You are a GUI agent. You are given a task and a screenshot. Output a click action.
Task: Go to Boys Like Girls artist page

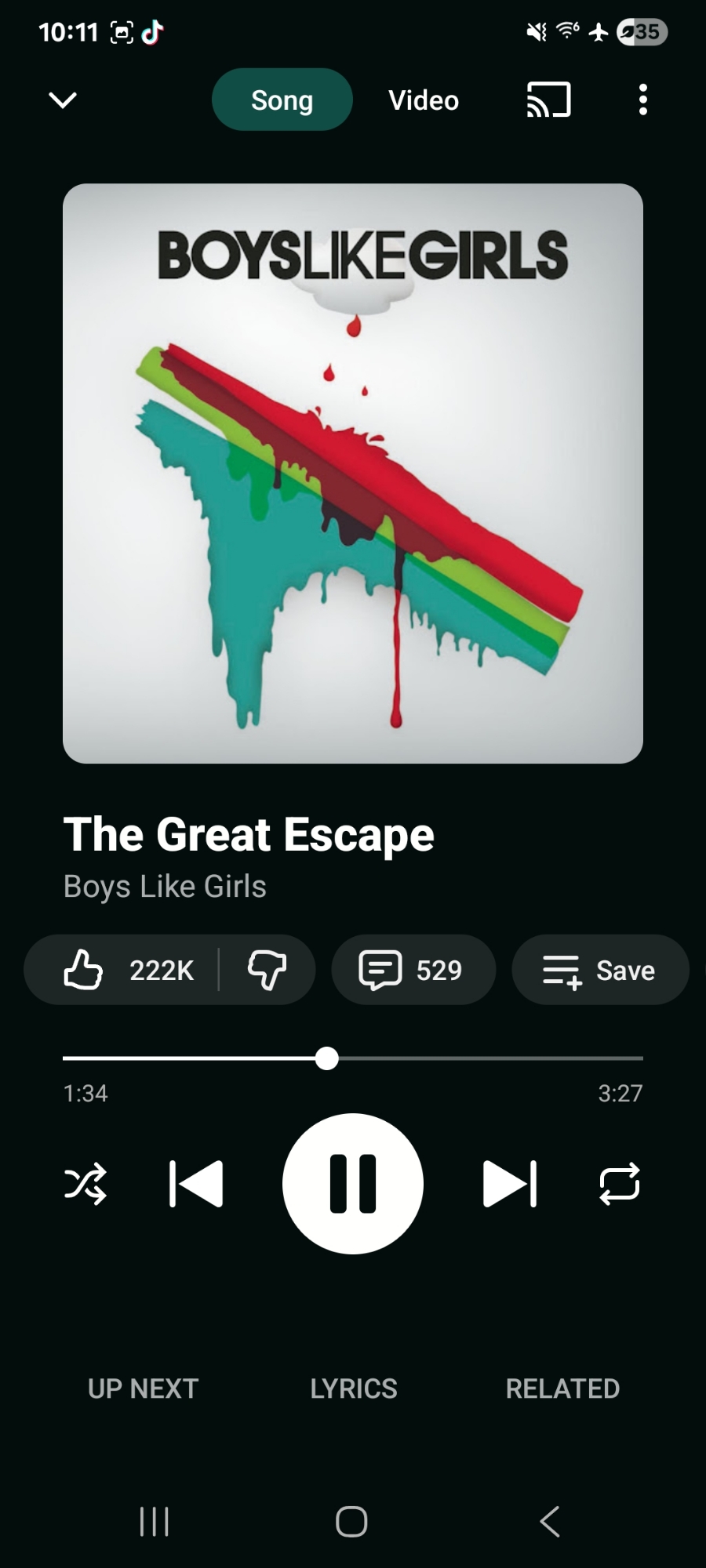click(165, 887)
